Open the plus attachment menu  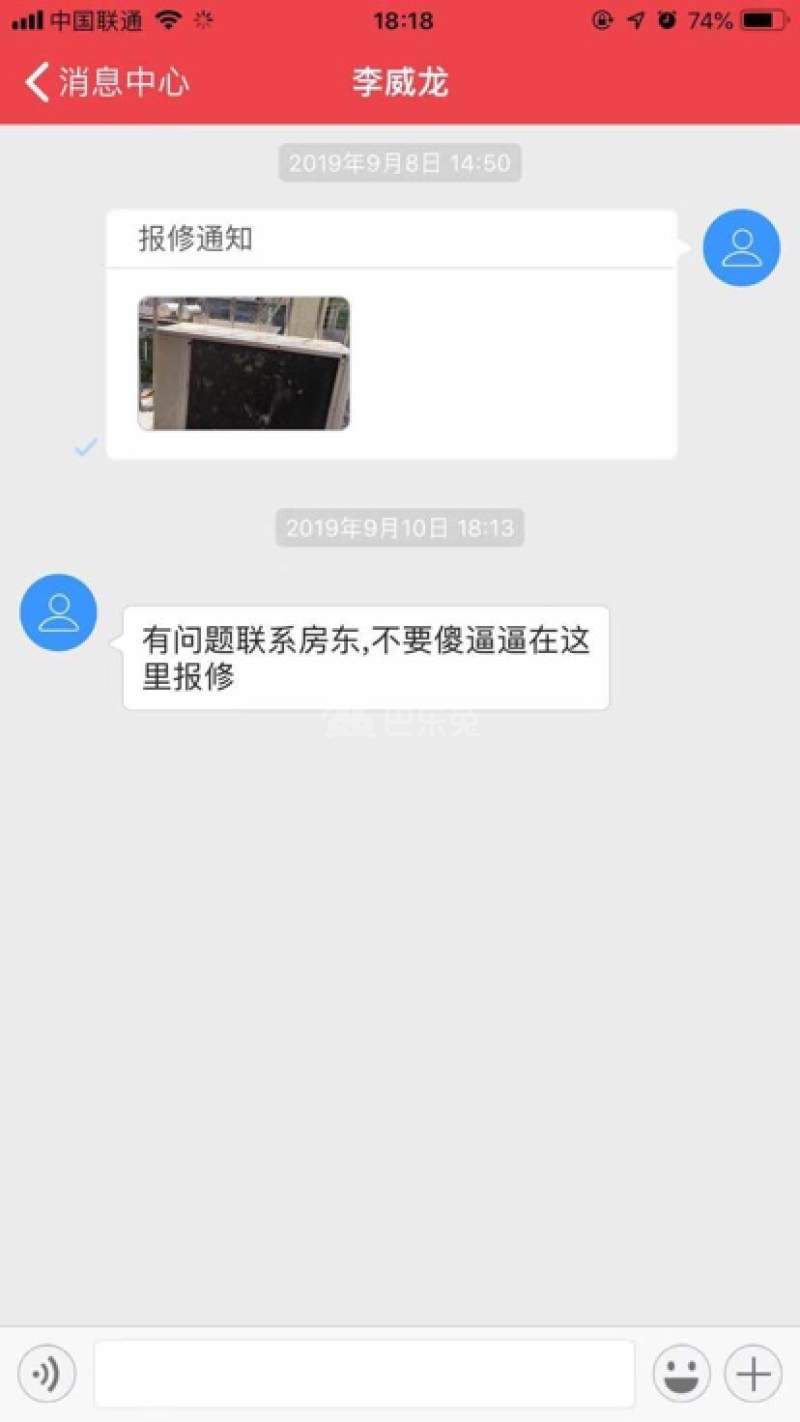[753, 1375]
